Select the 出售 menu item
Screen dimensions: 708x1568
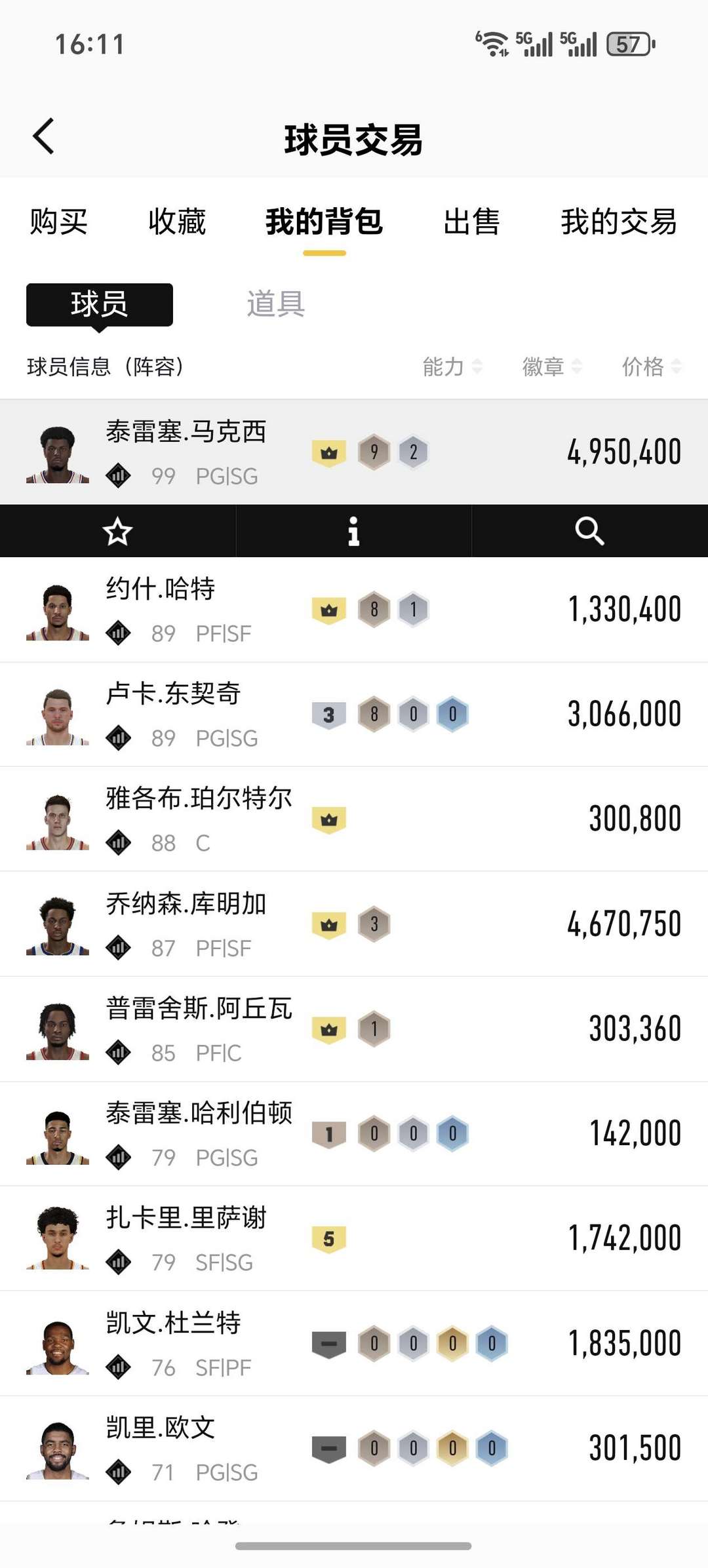[471, 223]
